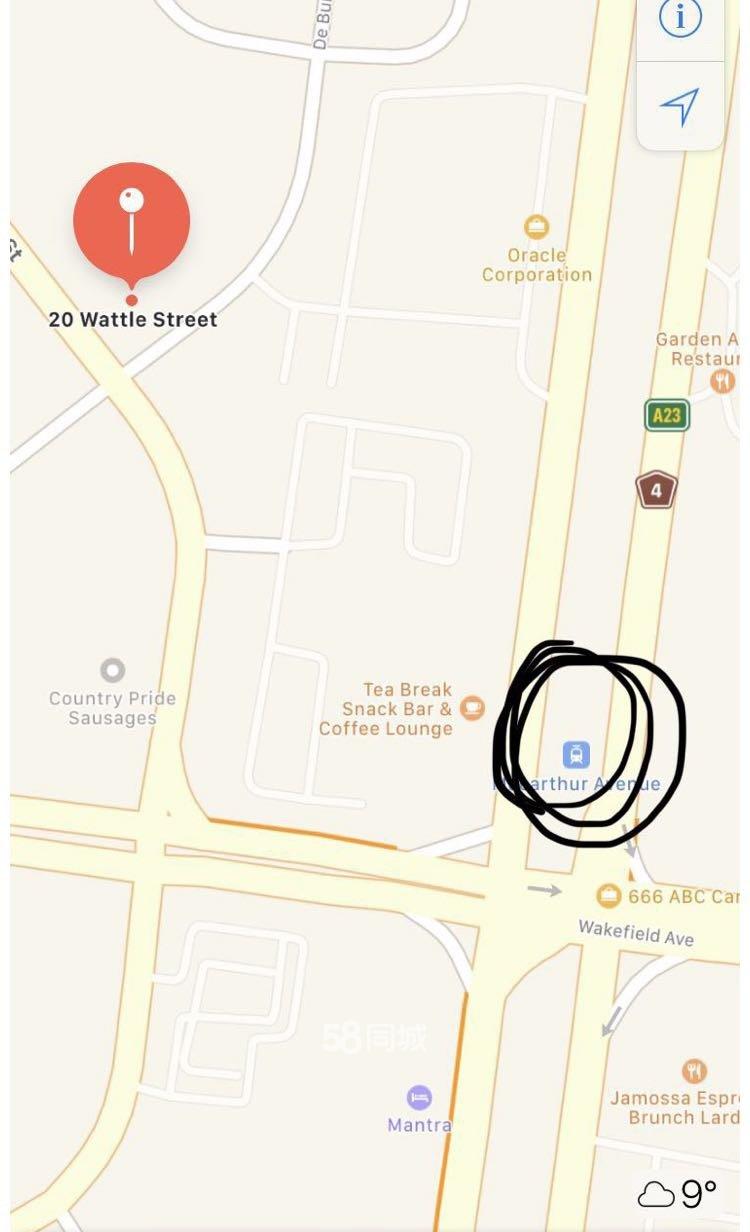Open the Garden restaurant marker
This screenshot has width=750, height=1232.
(x=722, y=380)
